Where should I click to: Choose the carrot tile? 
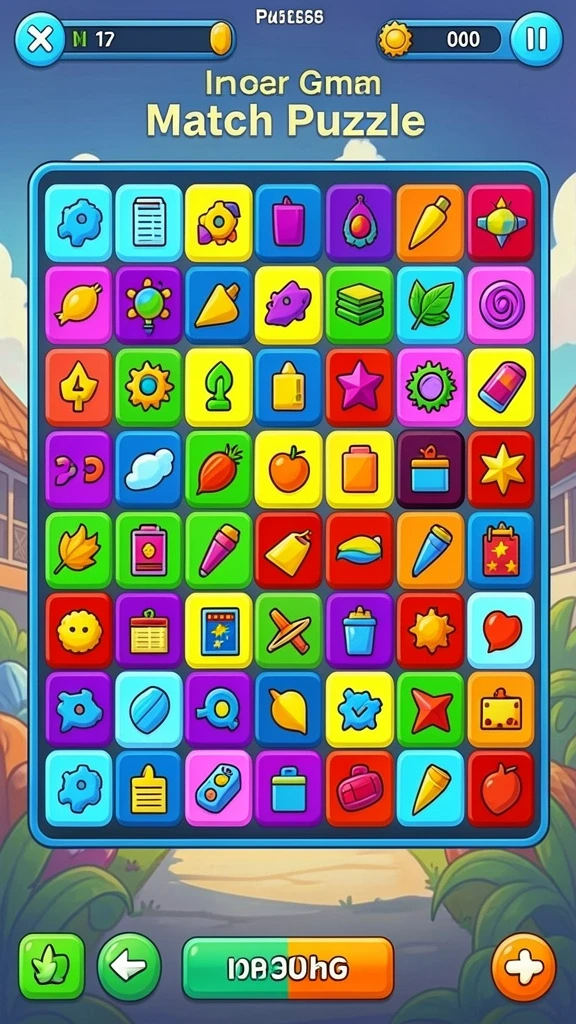[x=219, y=469]
